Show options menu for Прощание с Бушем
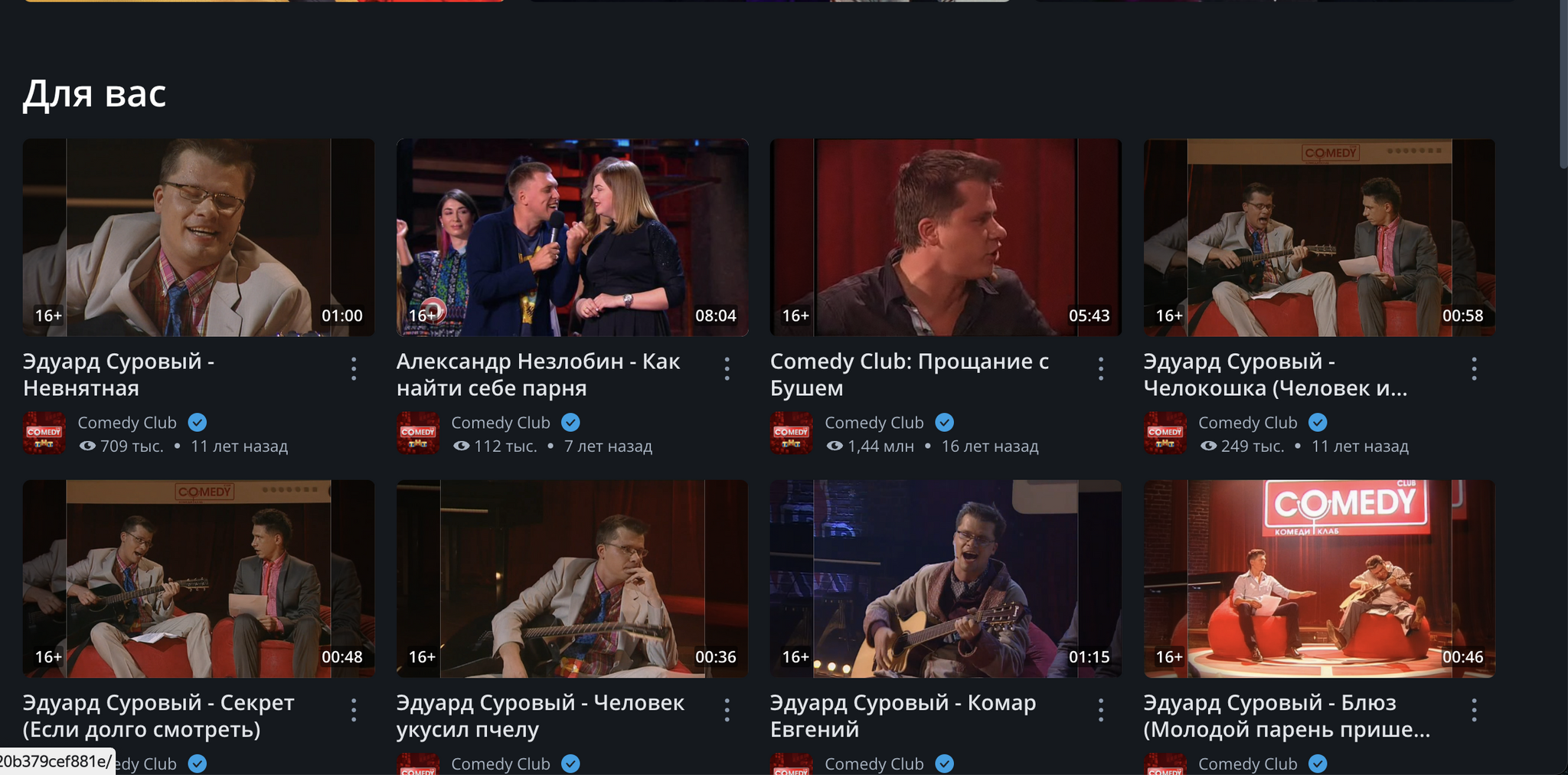Screen dimensions: 1568x775 [1101, 369]
